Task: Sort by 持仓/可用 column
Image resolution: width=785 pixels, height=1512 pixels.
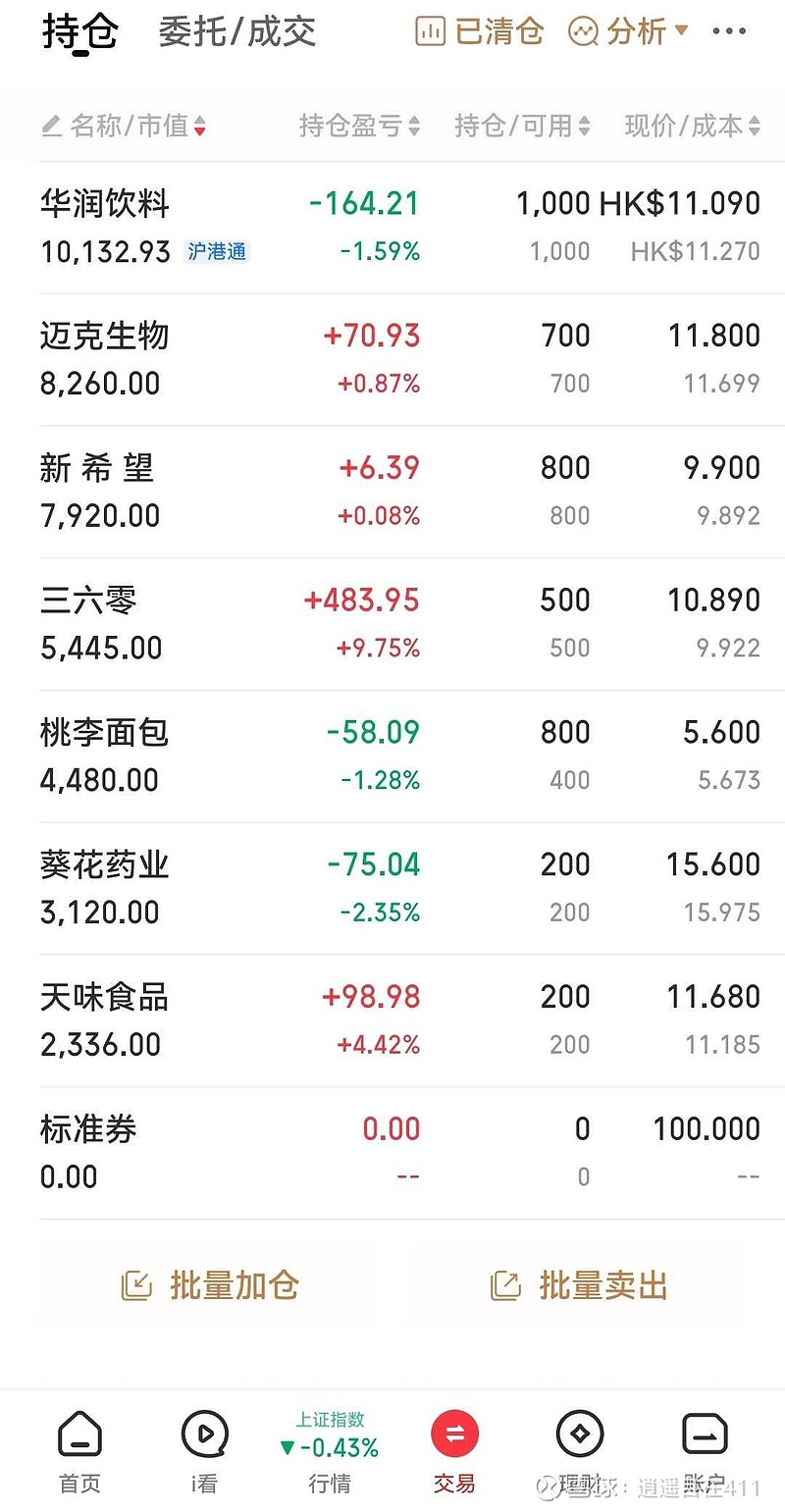Action: click(x=522, y=126)
